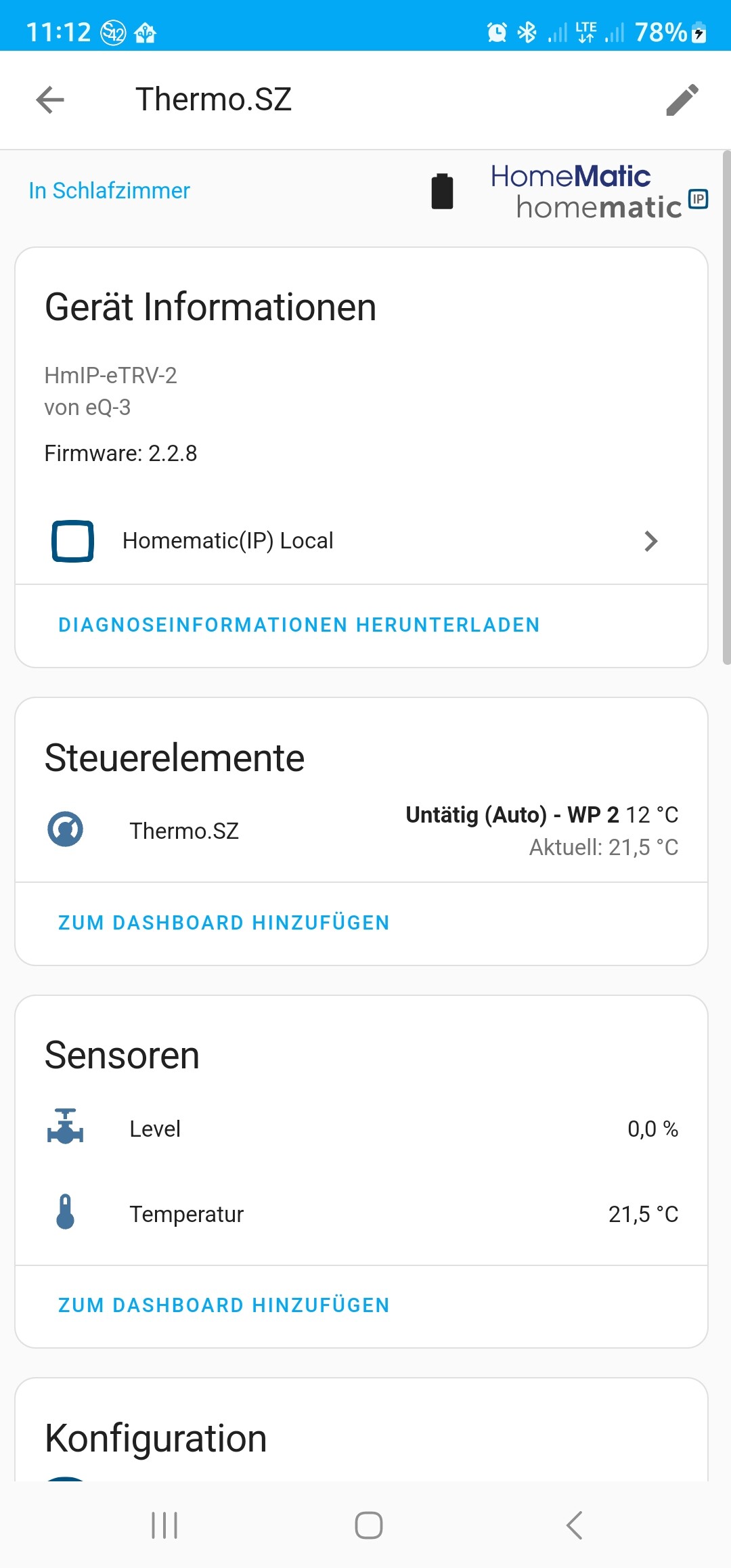Tap the system home button

tap(369, 1525)
